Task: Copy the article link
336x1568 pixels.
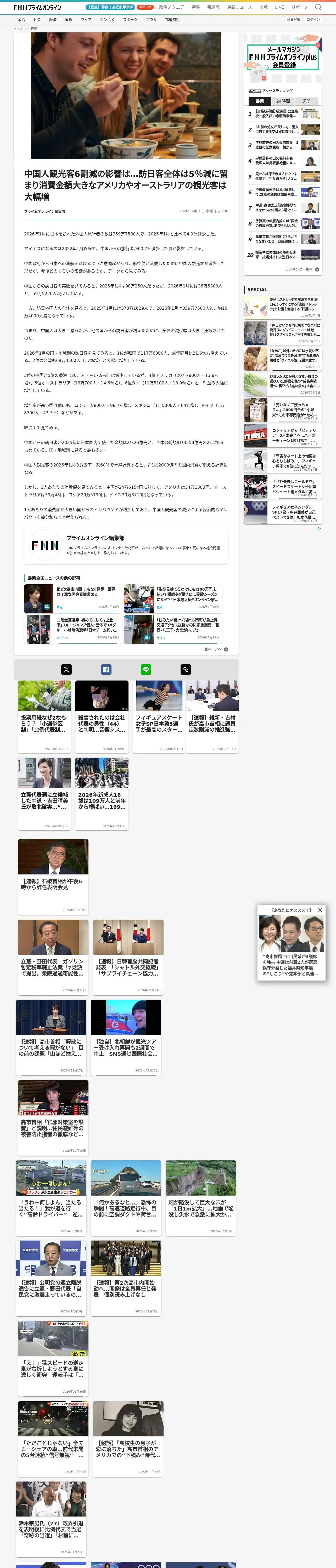Action: tap(185, 669)
